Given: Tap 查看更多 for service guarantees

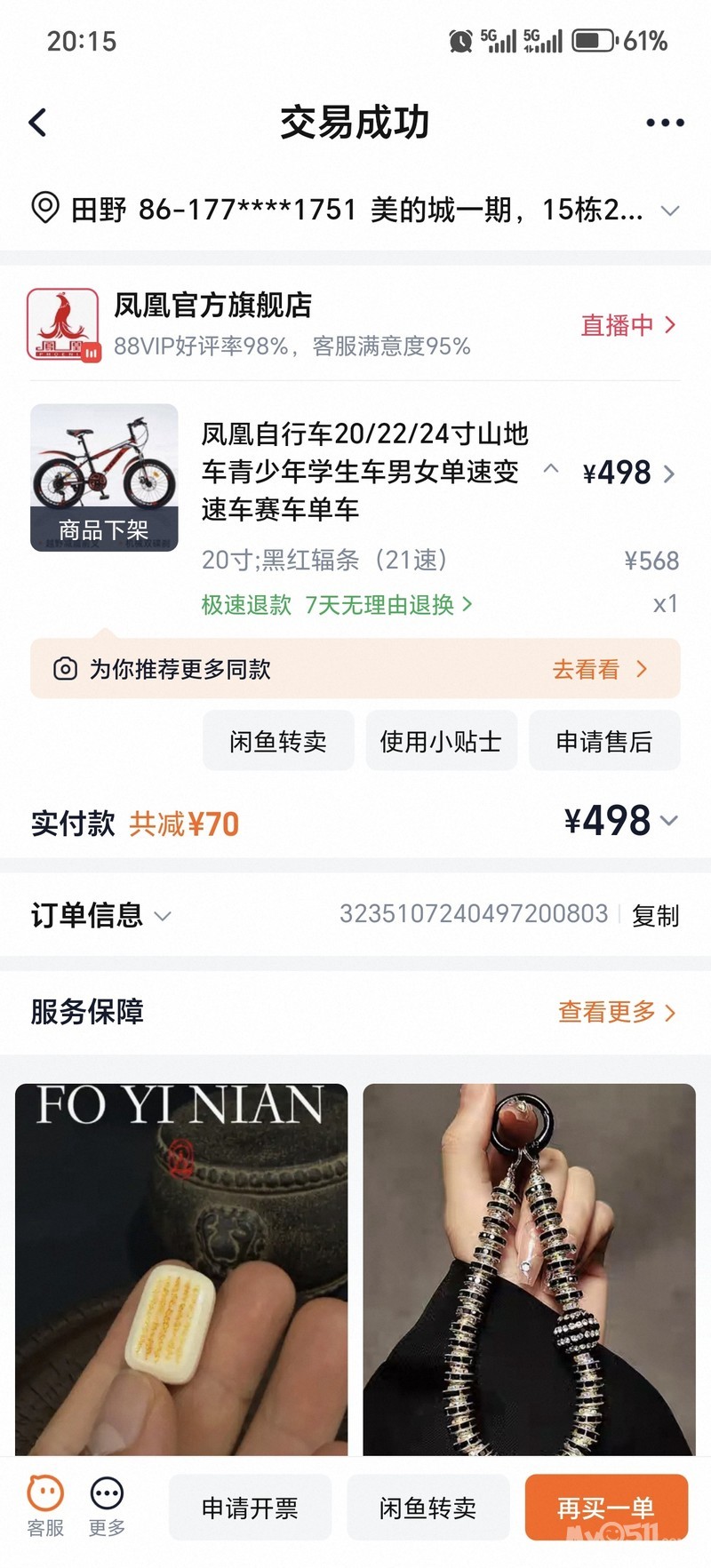Looking at the screenshot, I should [x=617, y=1011].
